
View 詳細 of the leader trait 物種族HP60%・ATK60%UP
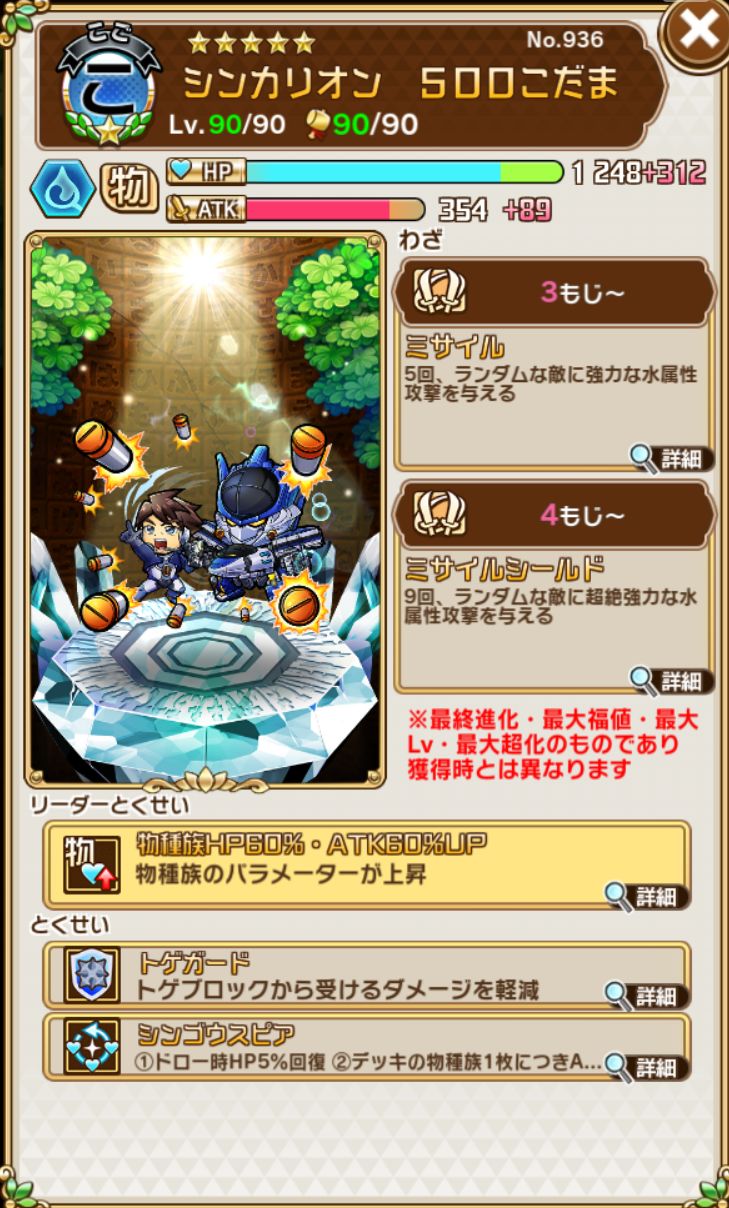(x=647, y=896)
